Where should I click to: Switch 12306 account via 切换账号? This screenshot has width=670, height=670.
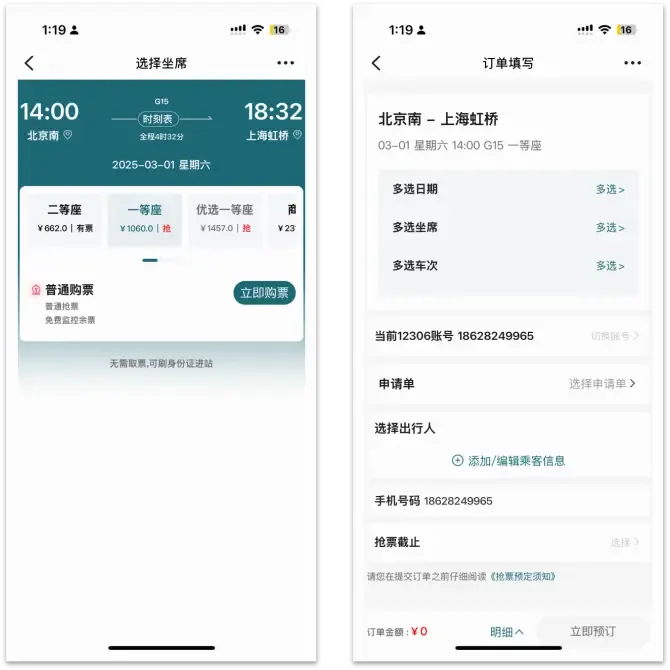(614, 336)
